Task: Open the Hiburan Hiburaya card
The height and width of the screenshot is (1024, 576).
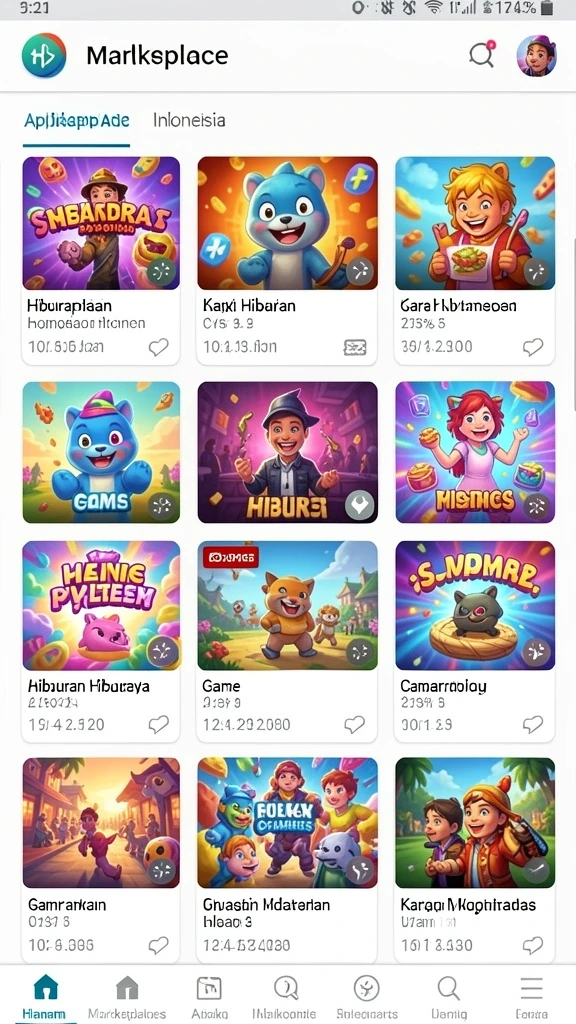Action: pyautogui.click(x=101, y=641)
